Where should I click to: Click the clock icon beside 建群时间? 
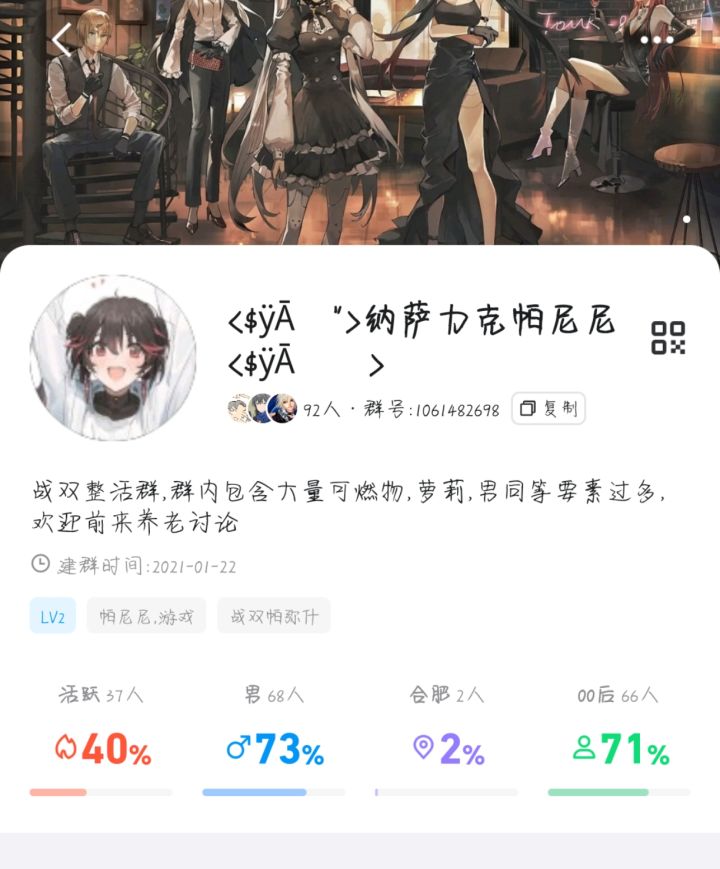click(37, 566)
